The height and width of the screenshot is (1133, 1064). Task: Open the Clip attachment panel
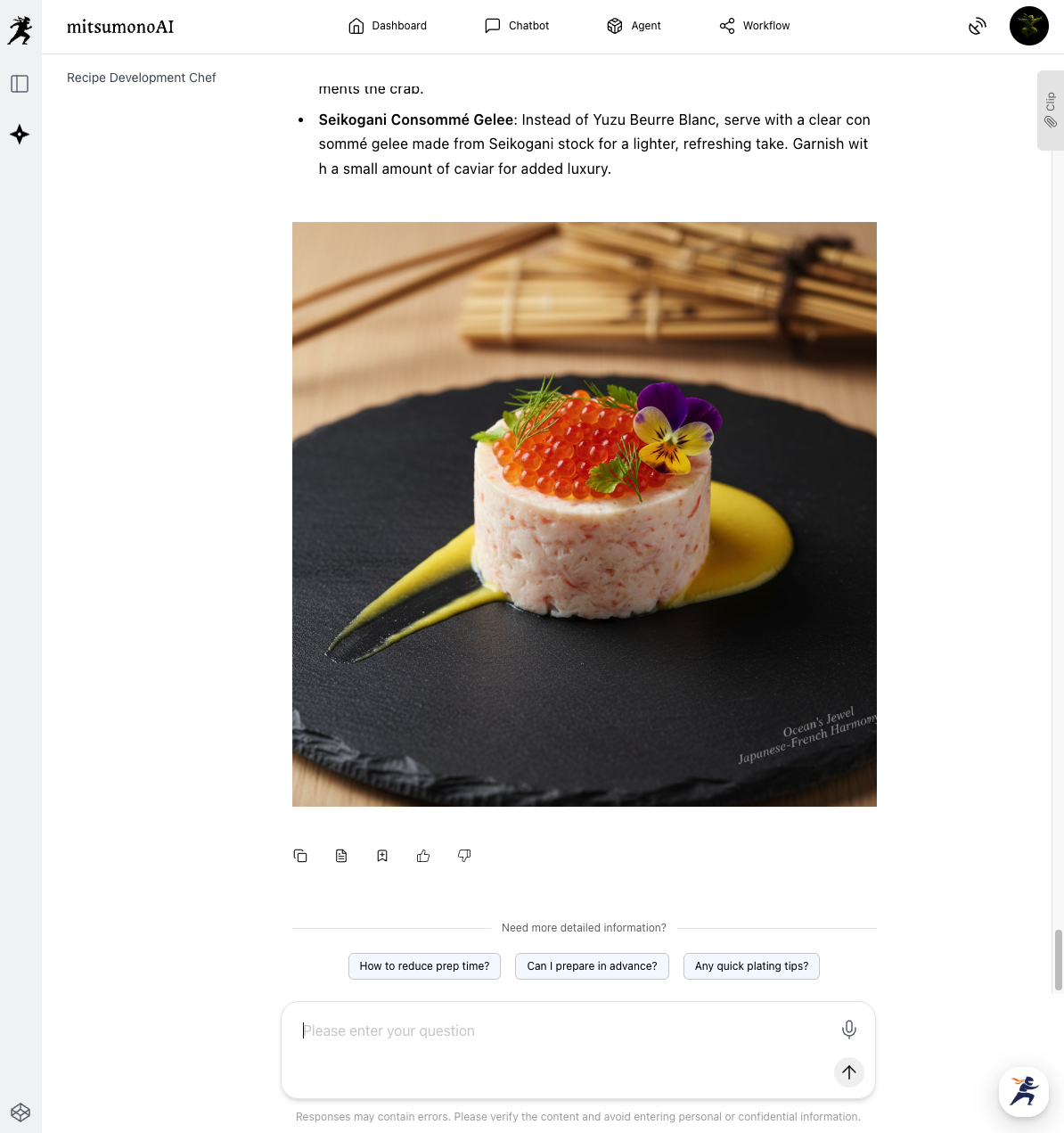(1051, 111)
